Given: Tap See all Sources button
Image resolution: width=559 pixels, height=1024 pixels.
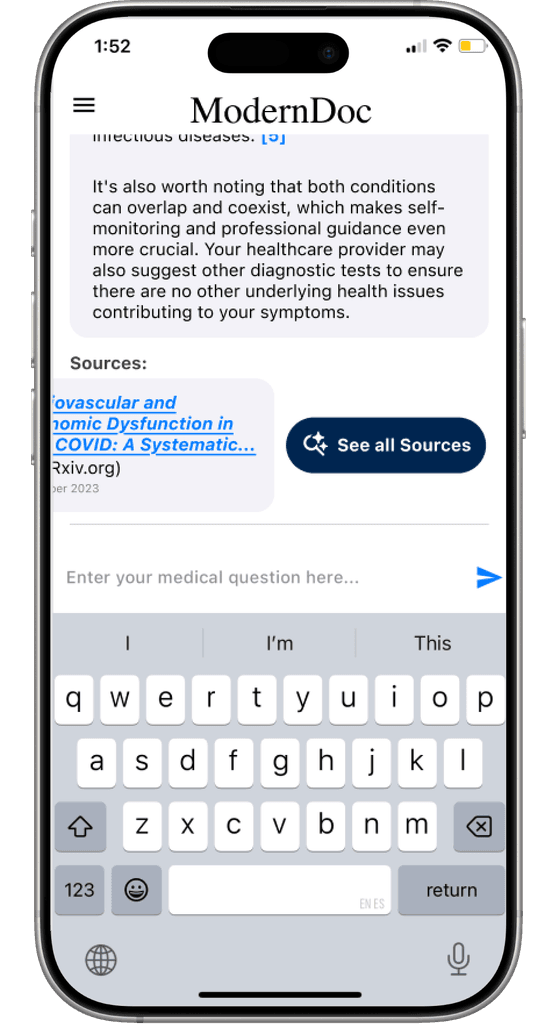Looking at the screenshot, I should coord(386,445).
